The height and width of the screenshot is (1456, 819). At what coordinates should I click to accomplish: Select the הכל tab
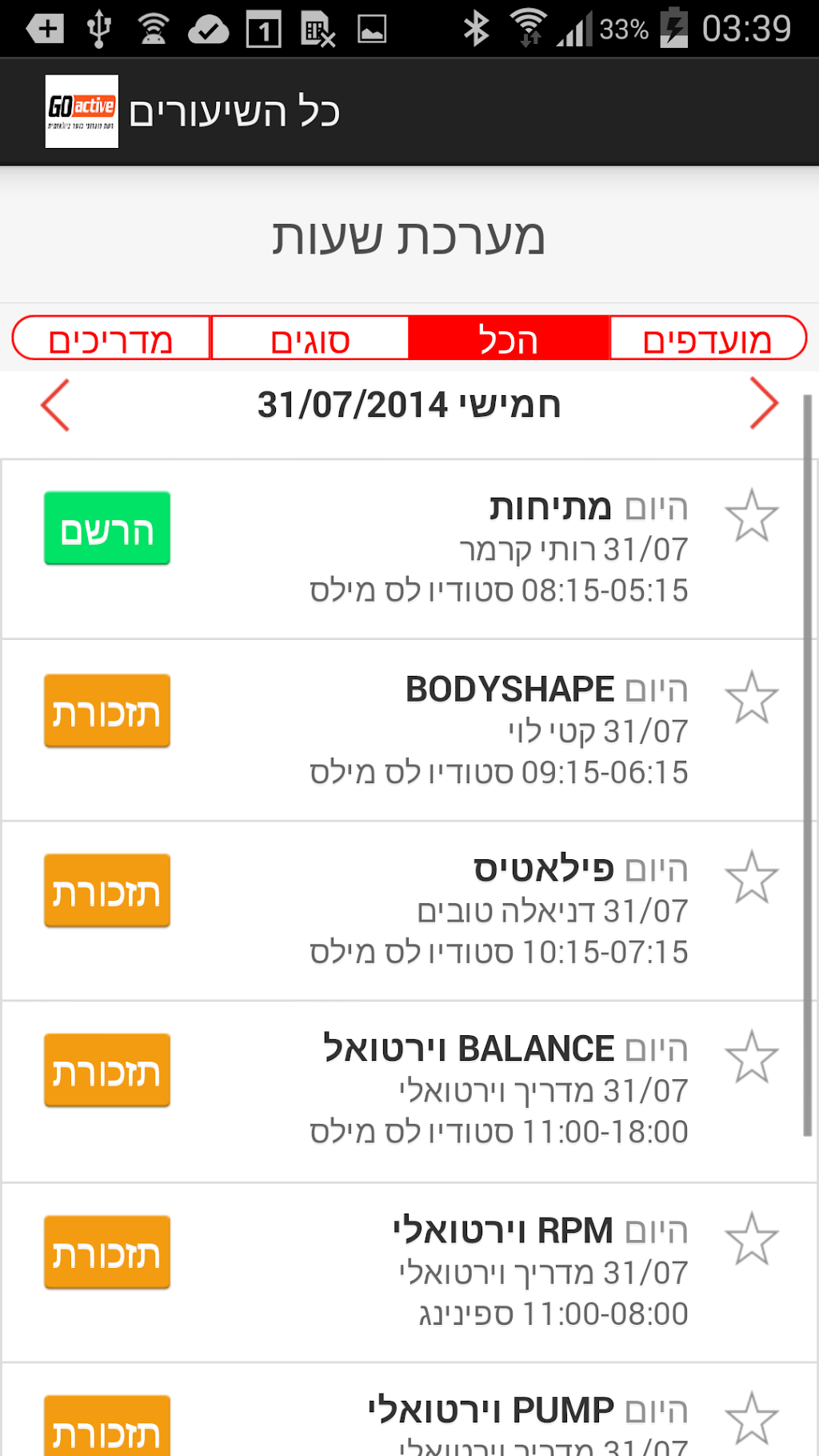(509, 339)
